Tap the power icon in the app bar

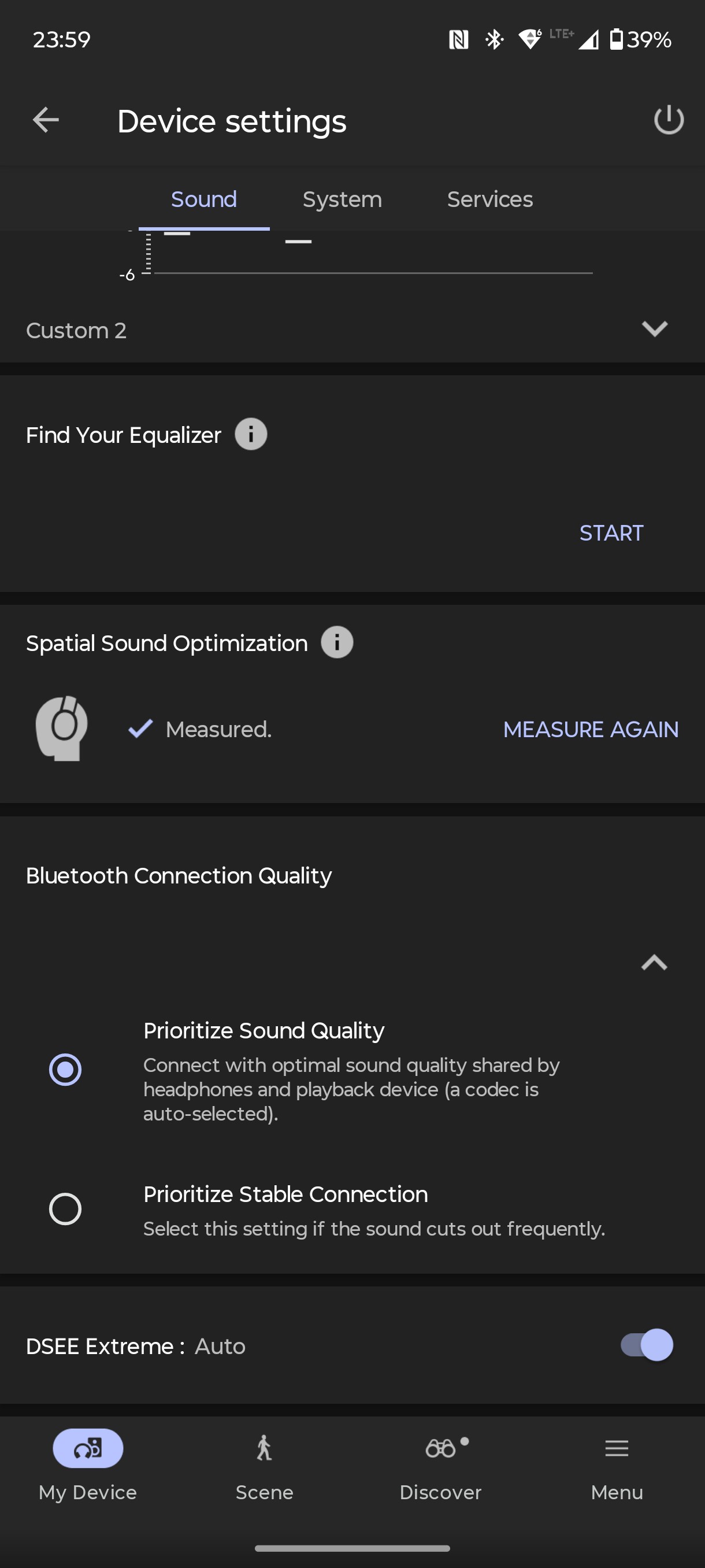tap(669, 120)
